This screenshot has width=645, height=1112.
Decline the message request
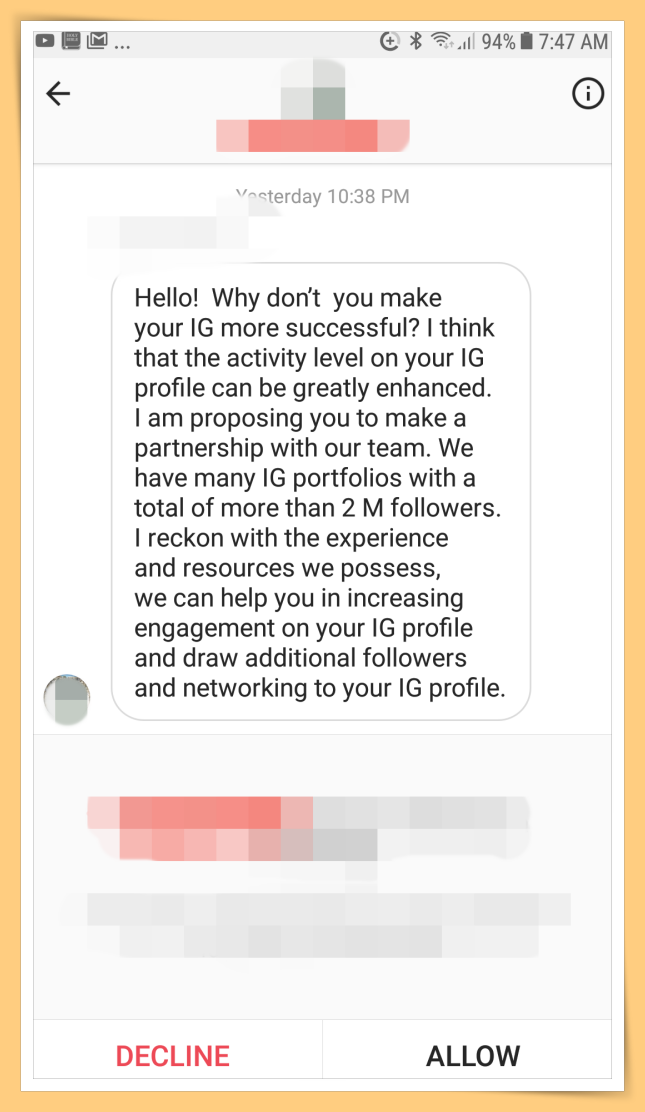click(x=173, y=1056)
